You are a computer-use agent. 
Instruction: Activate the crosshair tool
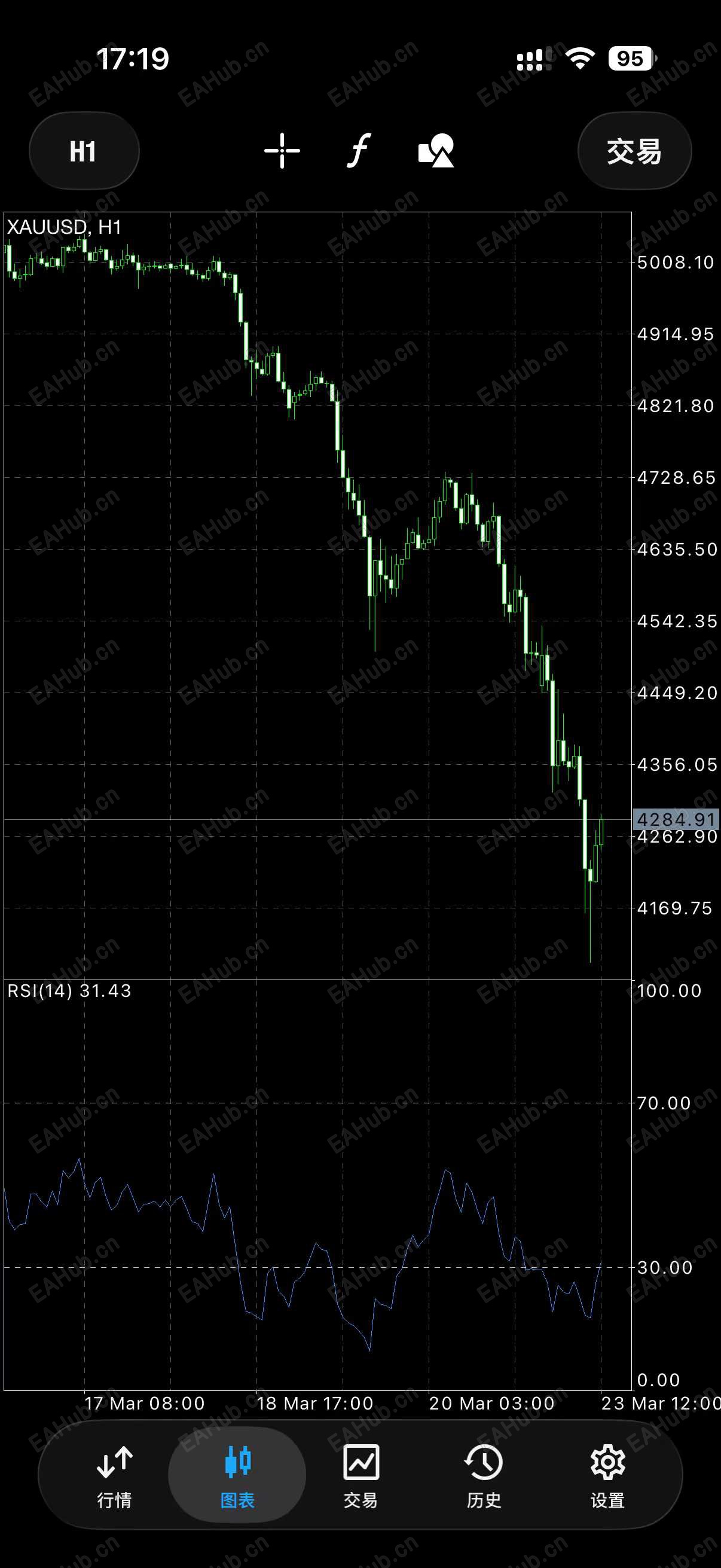[282, 150]
